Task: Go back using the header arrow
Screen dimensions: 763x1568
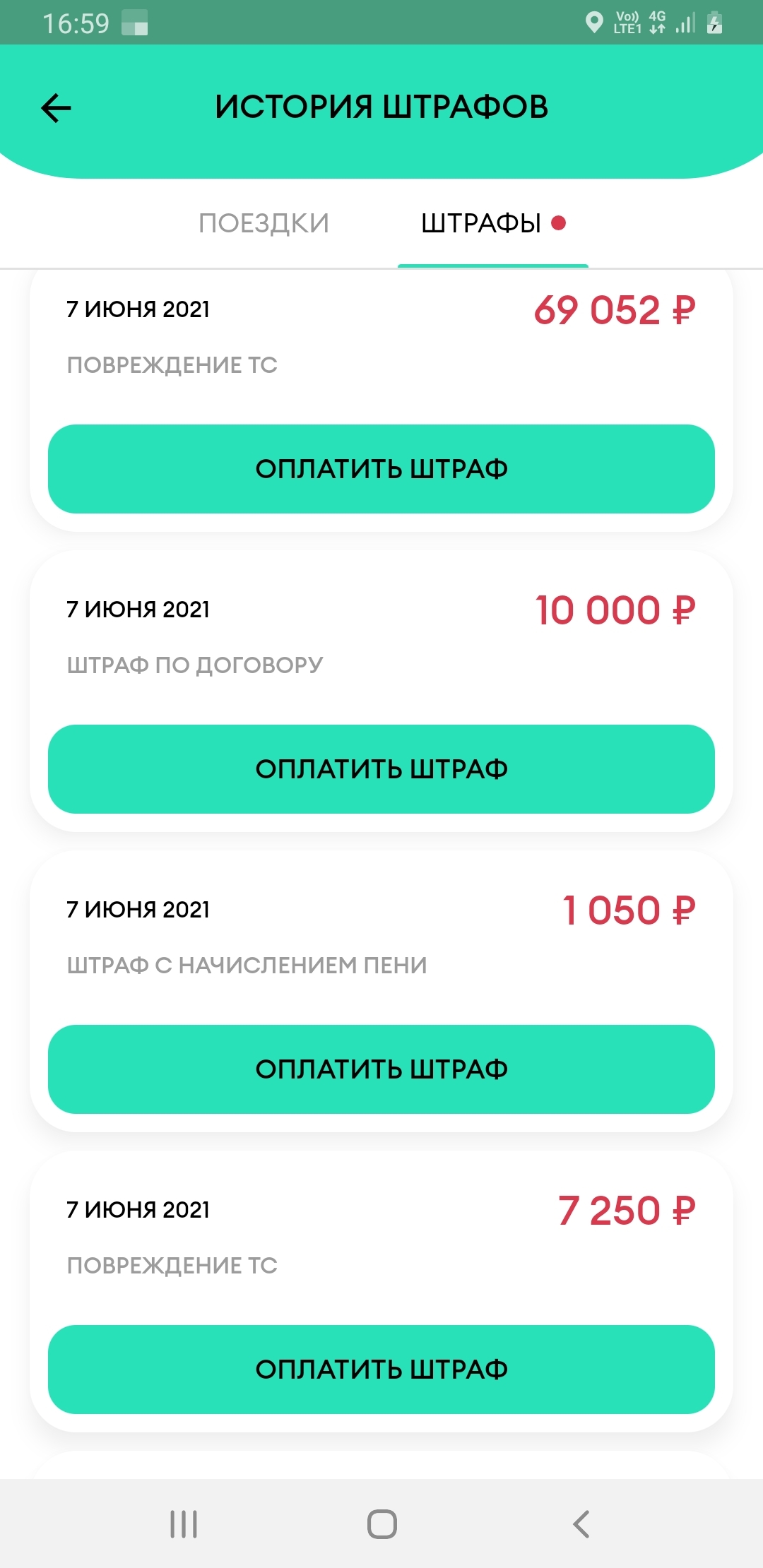Action: click(57, 108)
